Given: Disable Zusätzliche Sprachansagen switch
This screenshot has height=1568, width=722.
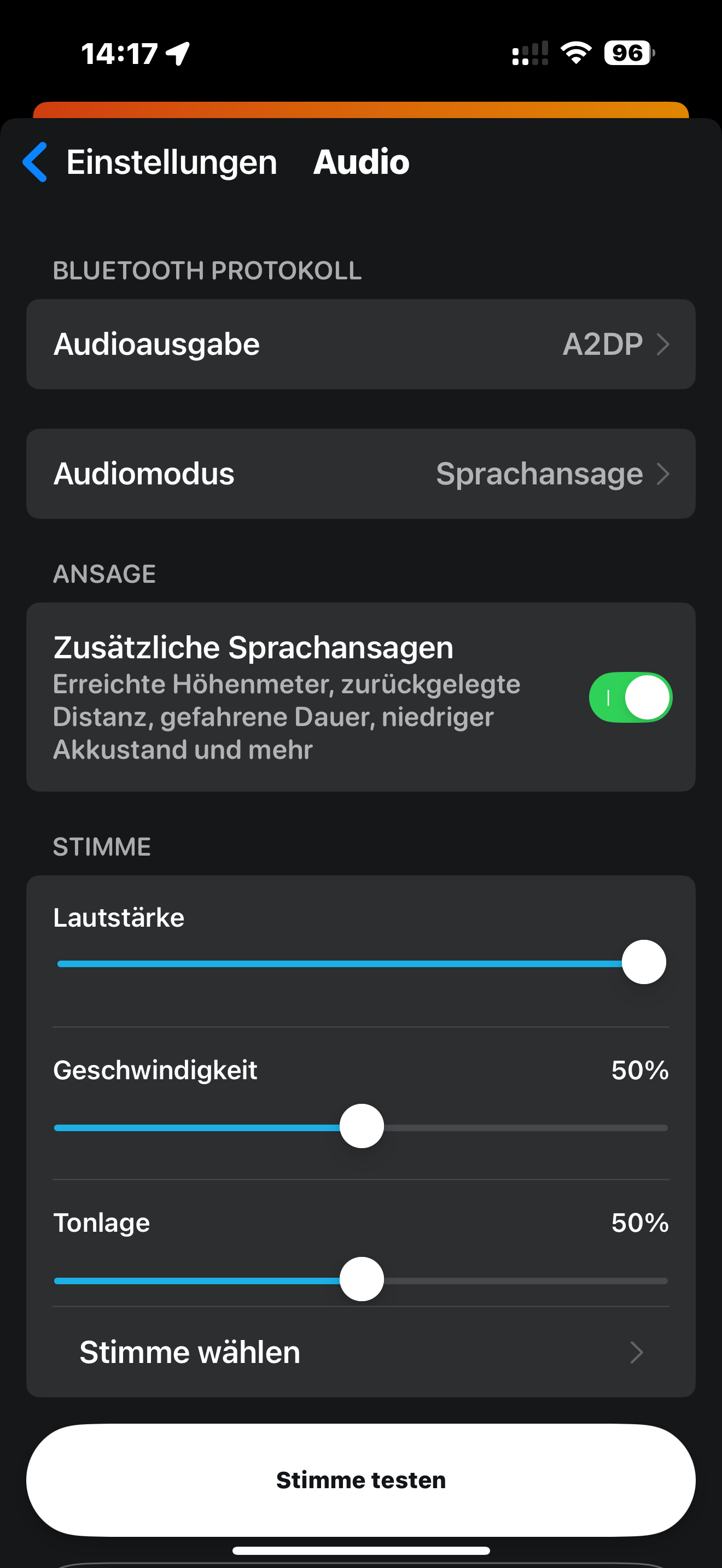Looking at the screenshot, I should click(x=630, y=698).
